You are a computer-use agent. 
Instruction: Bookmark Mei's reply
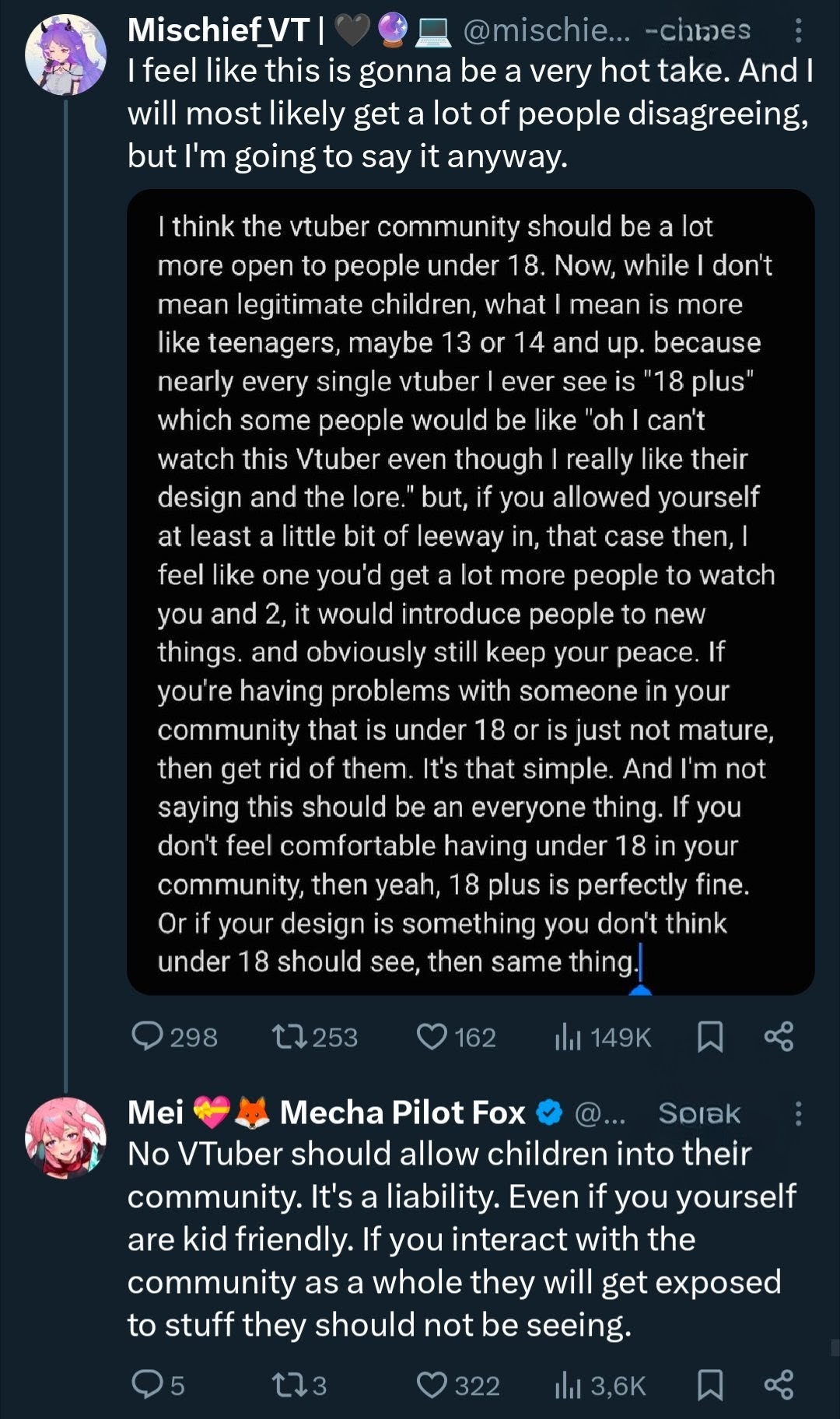tap(710, 1385)
